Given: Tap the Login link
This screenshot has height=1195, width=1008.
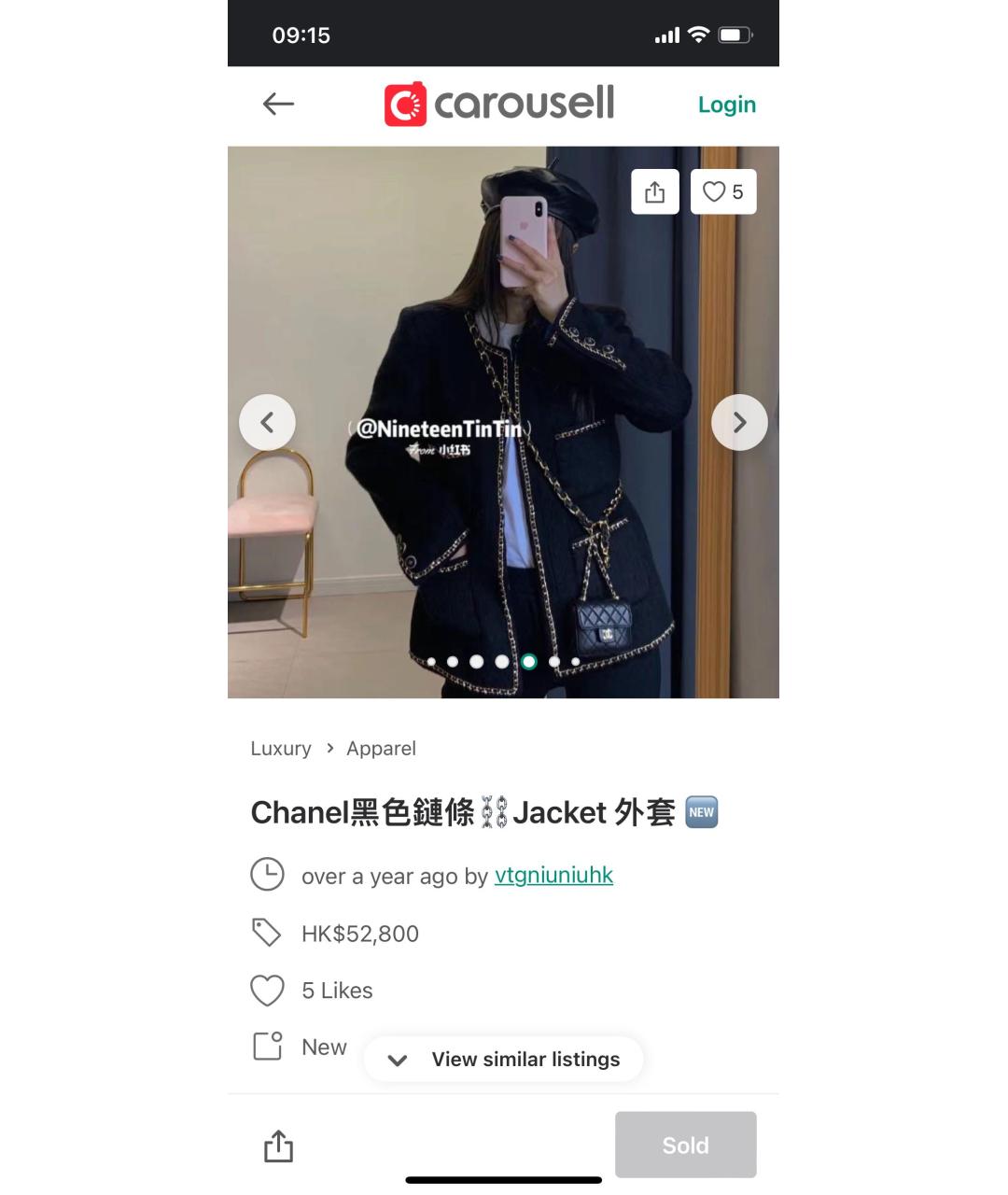Looking at the screenshot, I should [726, 105].
